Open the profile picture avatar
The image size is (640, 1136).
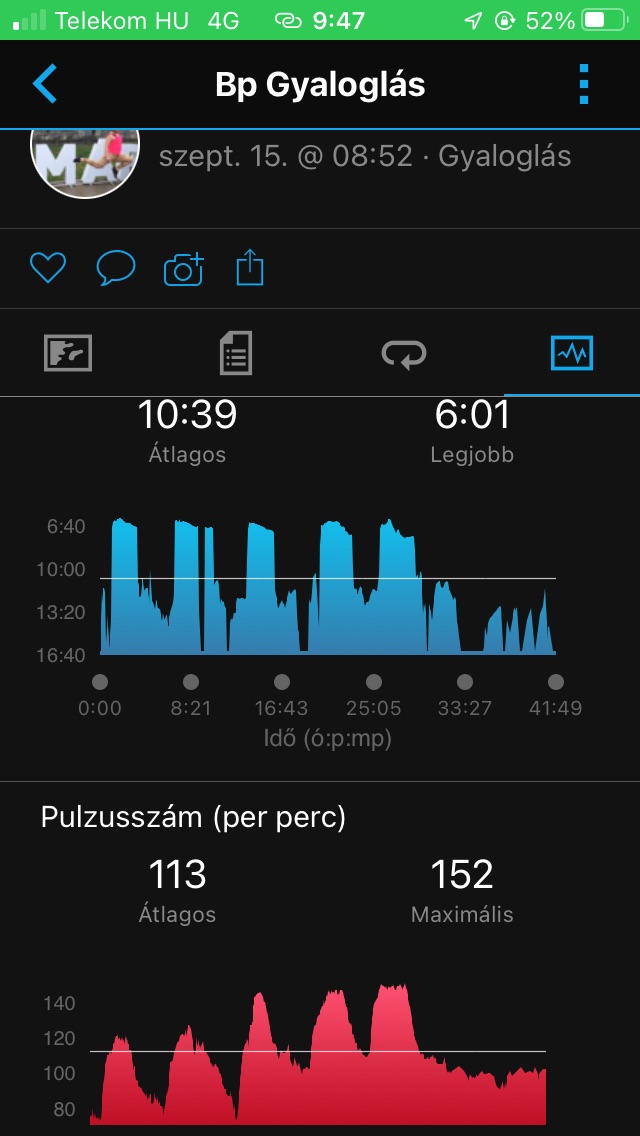(85, 160)
